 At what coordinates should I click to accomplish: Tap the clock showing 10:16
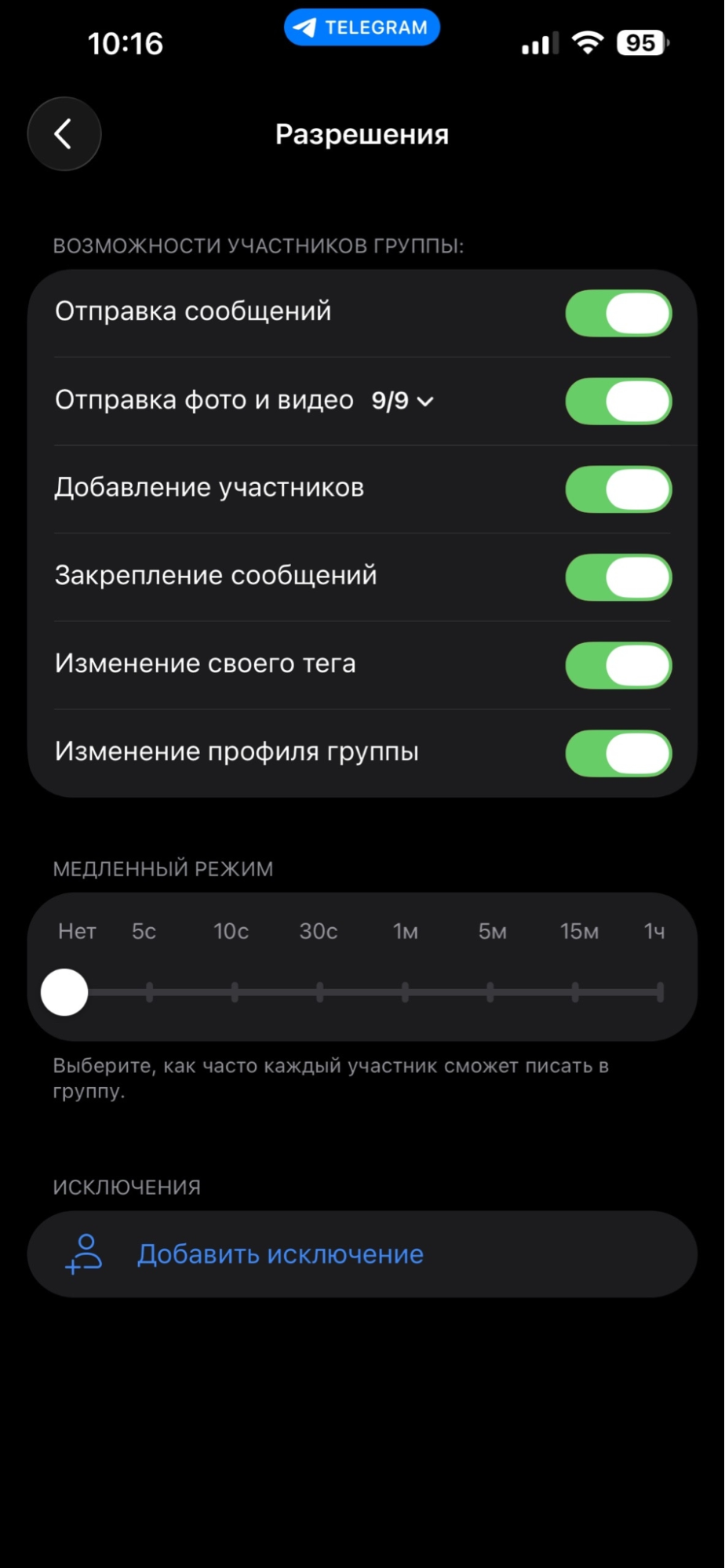(126, 42)
